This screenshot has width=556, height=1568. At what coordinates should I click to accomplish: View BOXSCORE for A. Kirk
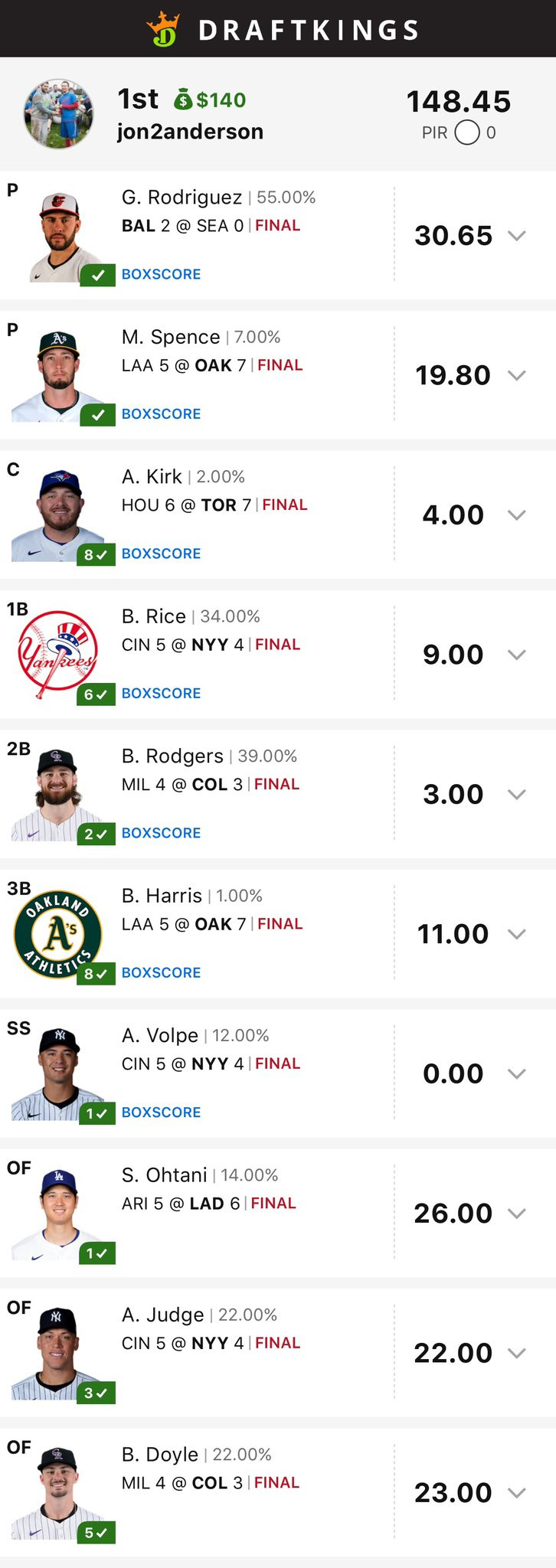tap(161, 554)
